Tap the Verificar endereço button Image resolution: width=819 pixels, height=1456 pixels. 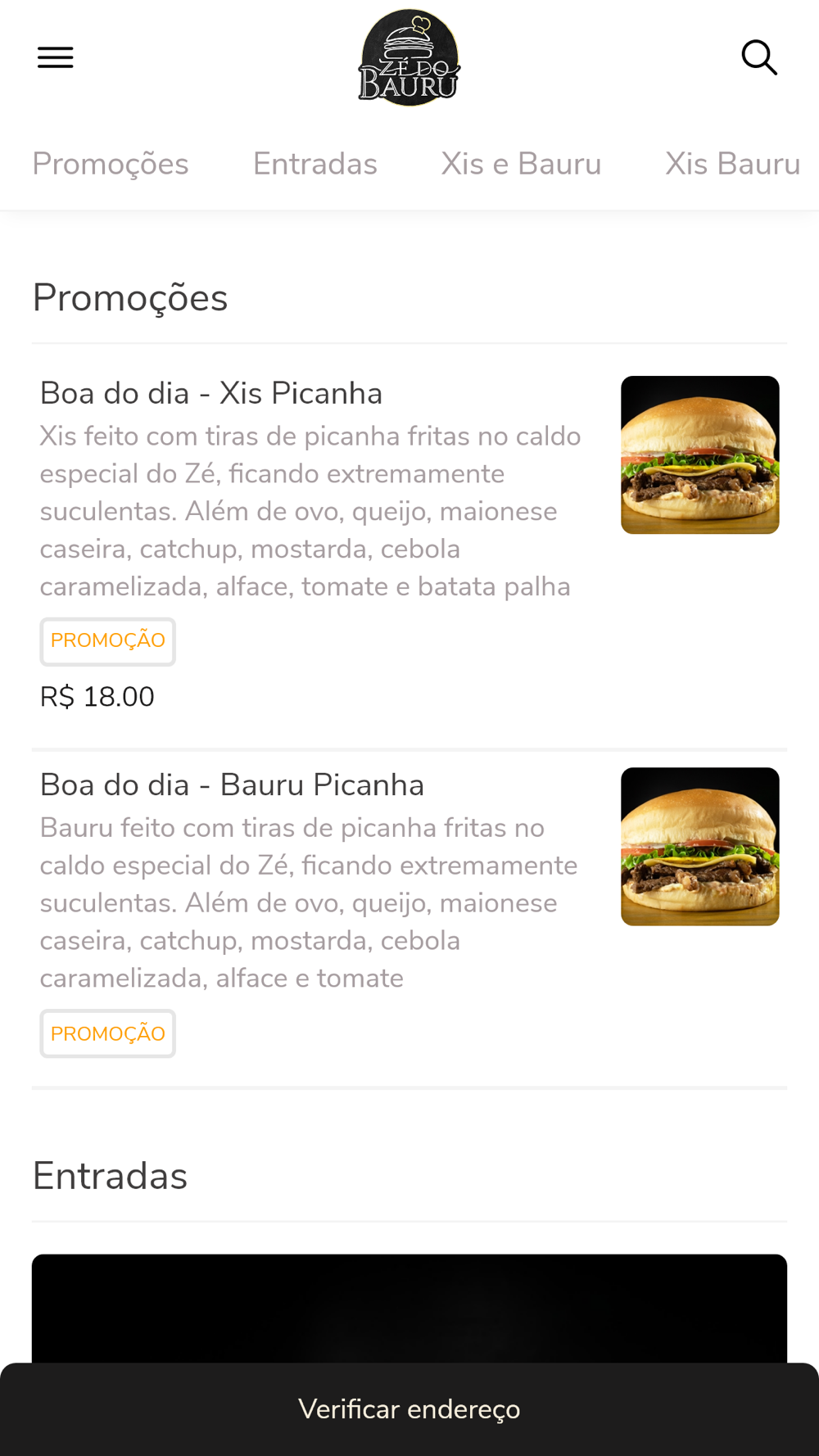tap(409, 1409)
